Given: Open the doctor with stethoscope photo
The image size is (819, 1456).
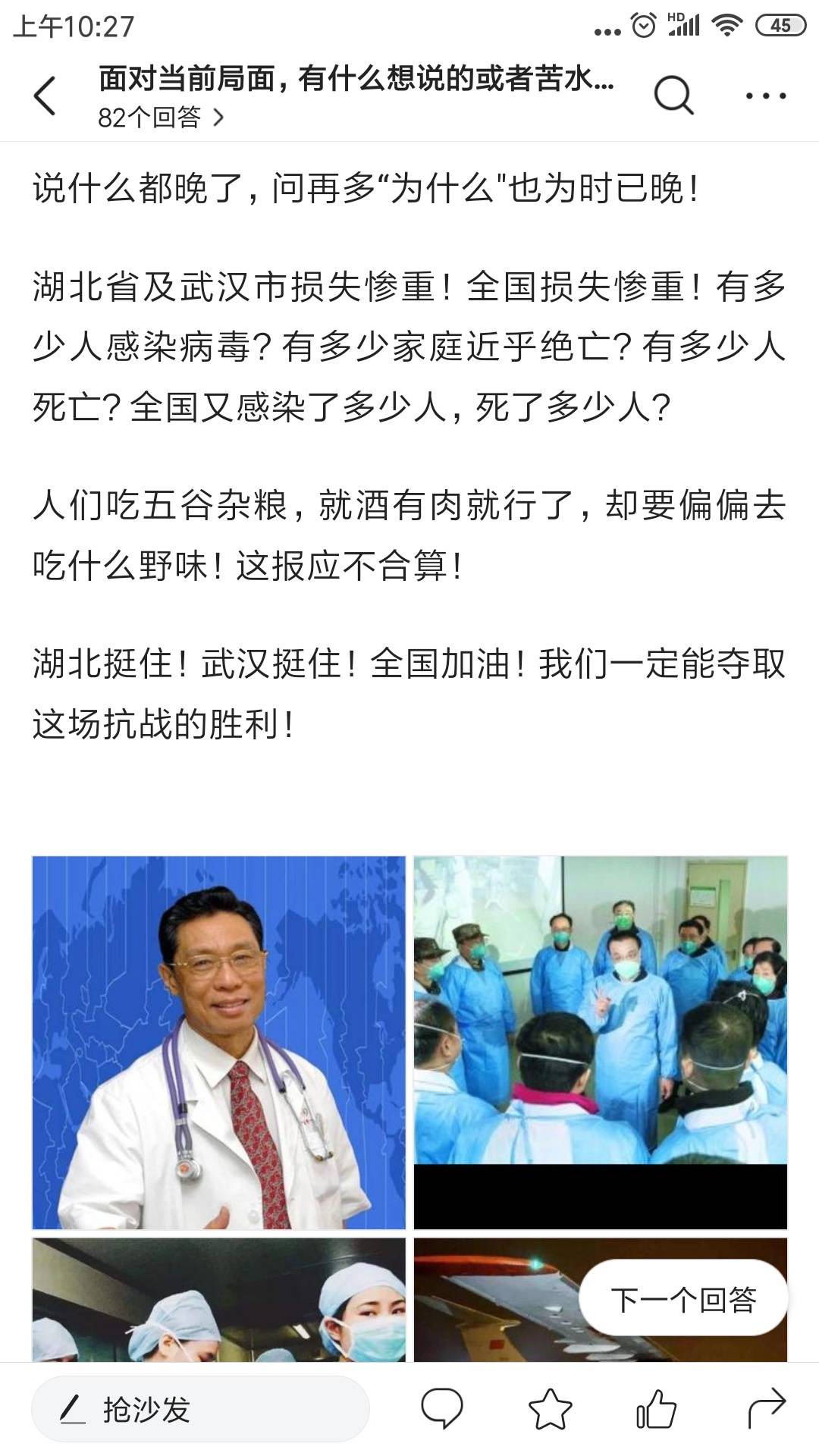Looking at the screenshot, I should tap(219, 1043).
